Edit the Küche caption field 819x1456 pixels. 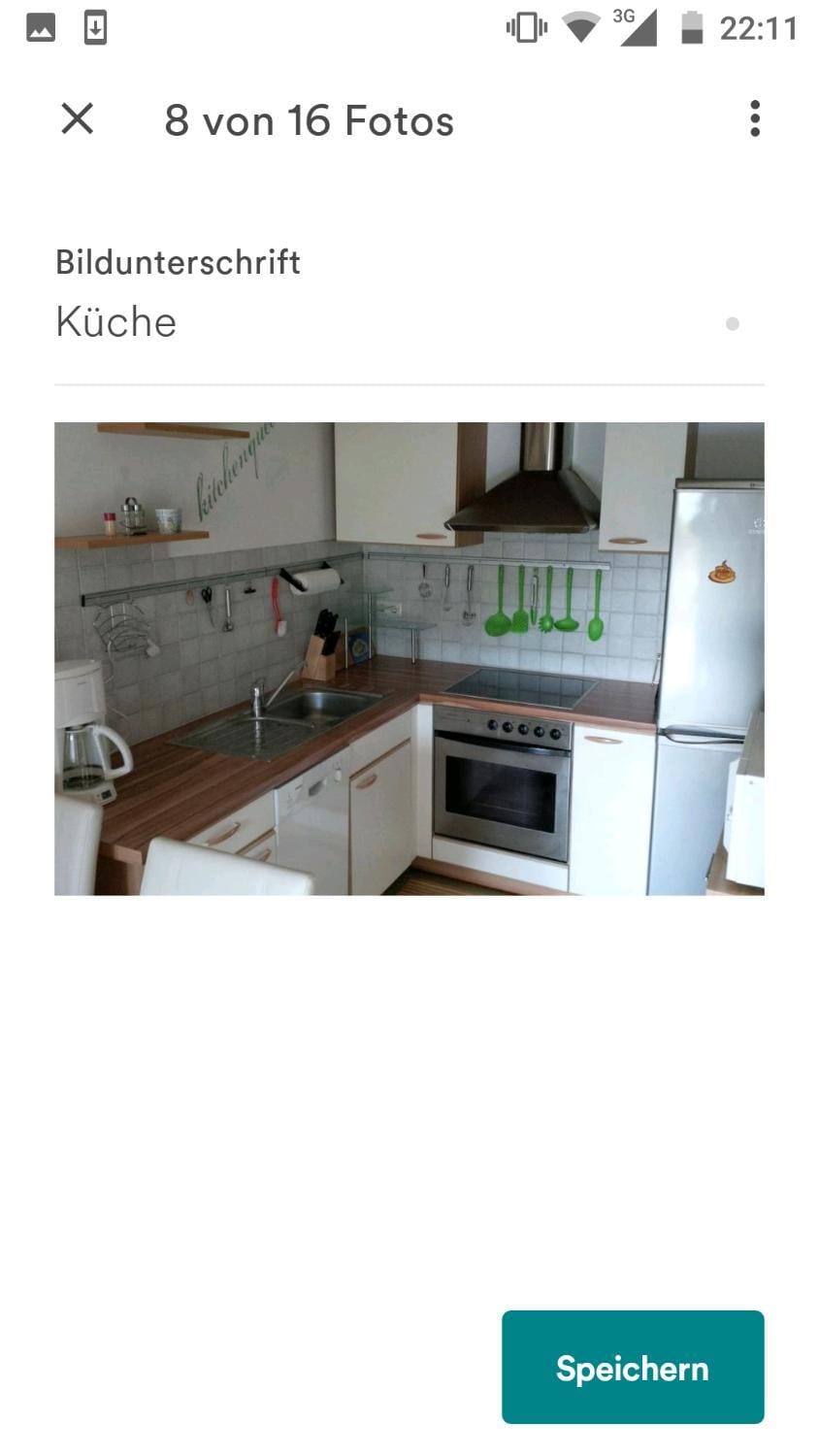(409, 322)
